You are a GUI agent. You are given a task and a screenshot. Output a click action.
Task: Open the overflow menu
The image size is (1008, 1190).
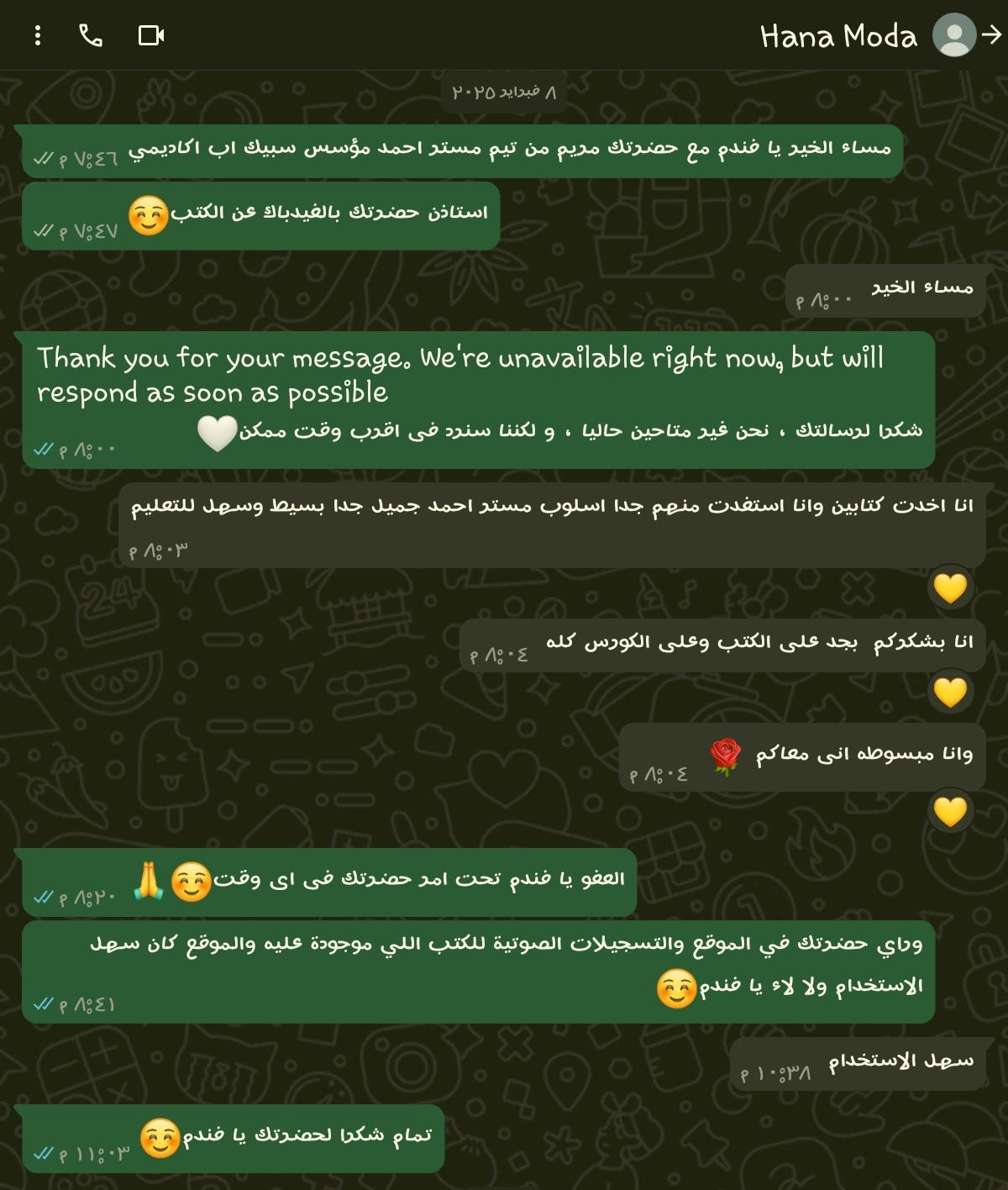pyautogui.click(x=38, y=35)
